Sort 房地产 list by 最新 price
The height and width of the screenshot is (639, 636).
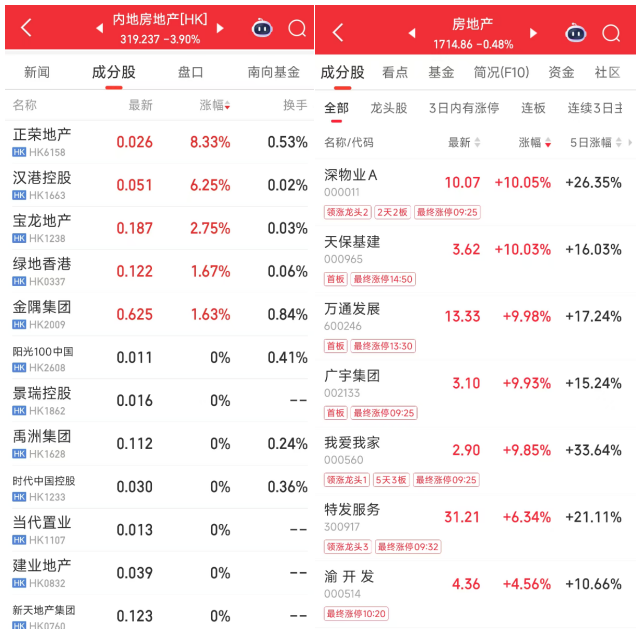click(x=464, y=143)
